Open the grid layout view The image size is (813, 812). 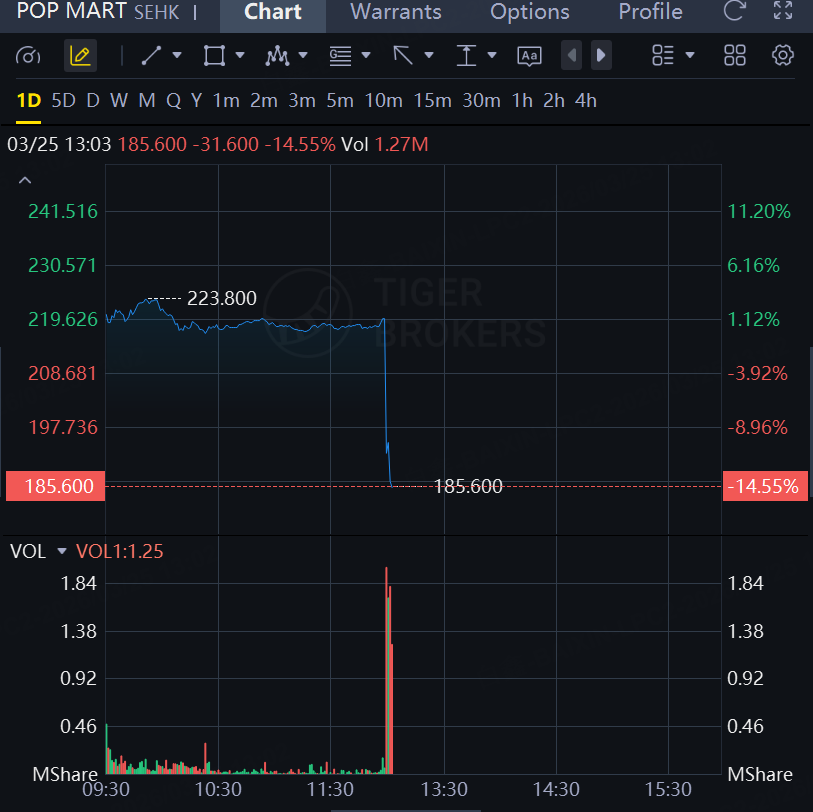pyautogui.click(x=734, y=56)
